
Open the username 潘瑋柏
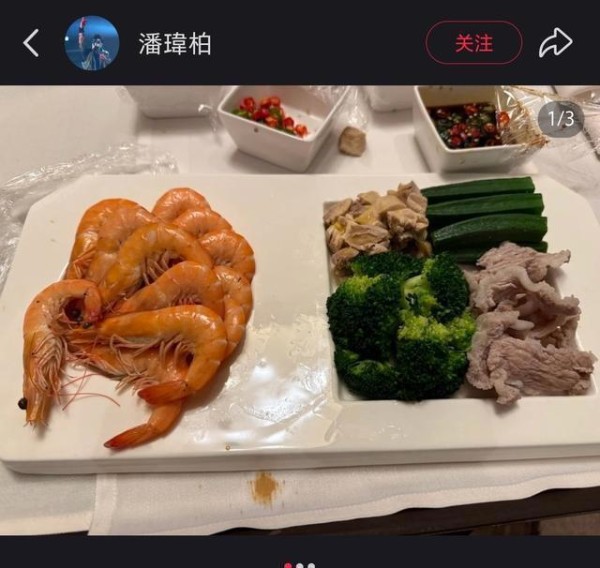pyautogui.click(x=175, y=44)
